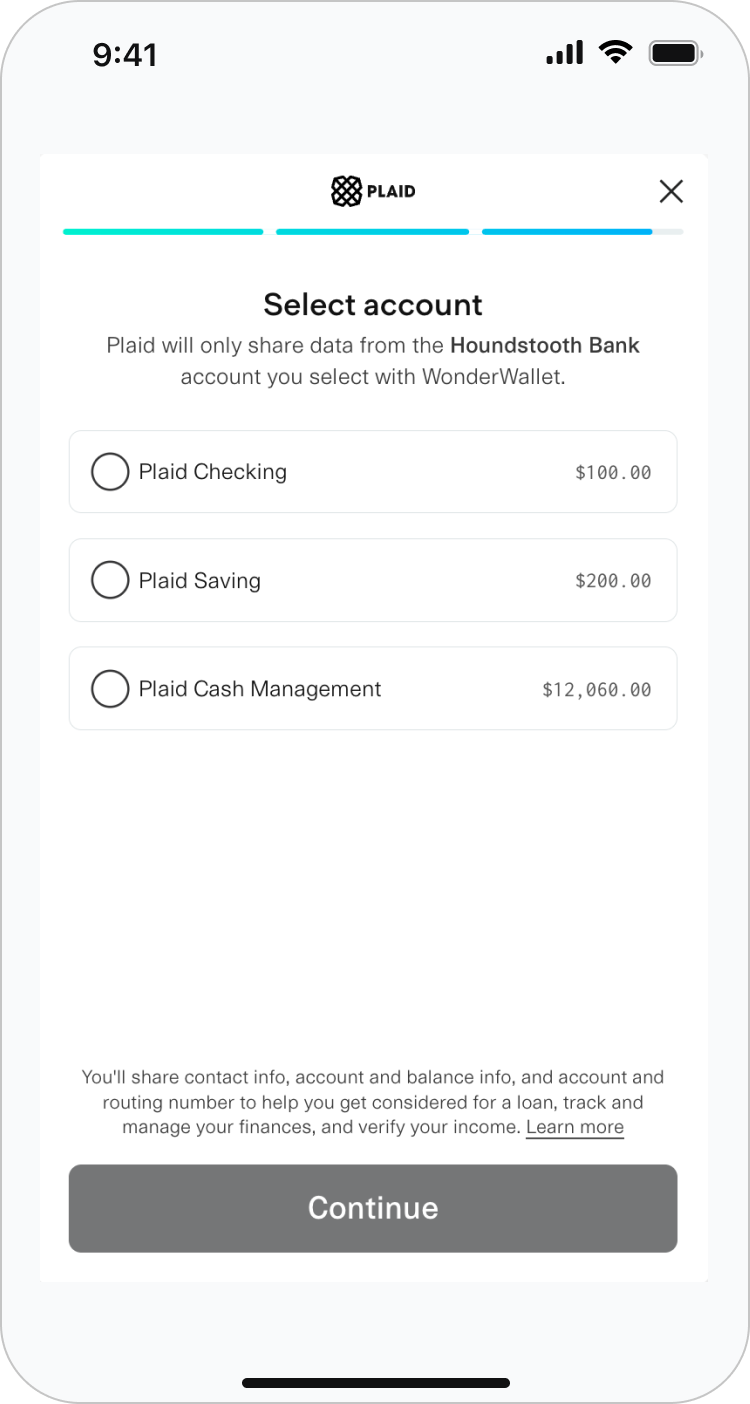Tap the Plaid Checking account row
The image size is (750, 1404).
point(372,471)
